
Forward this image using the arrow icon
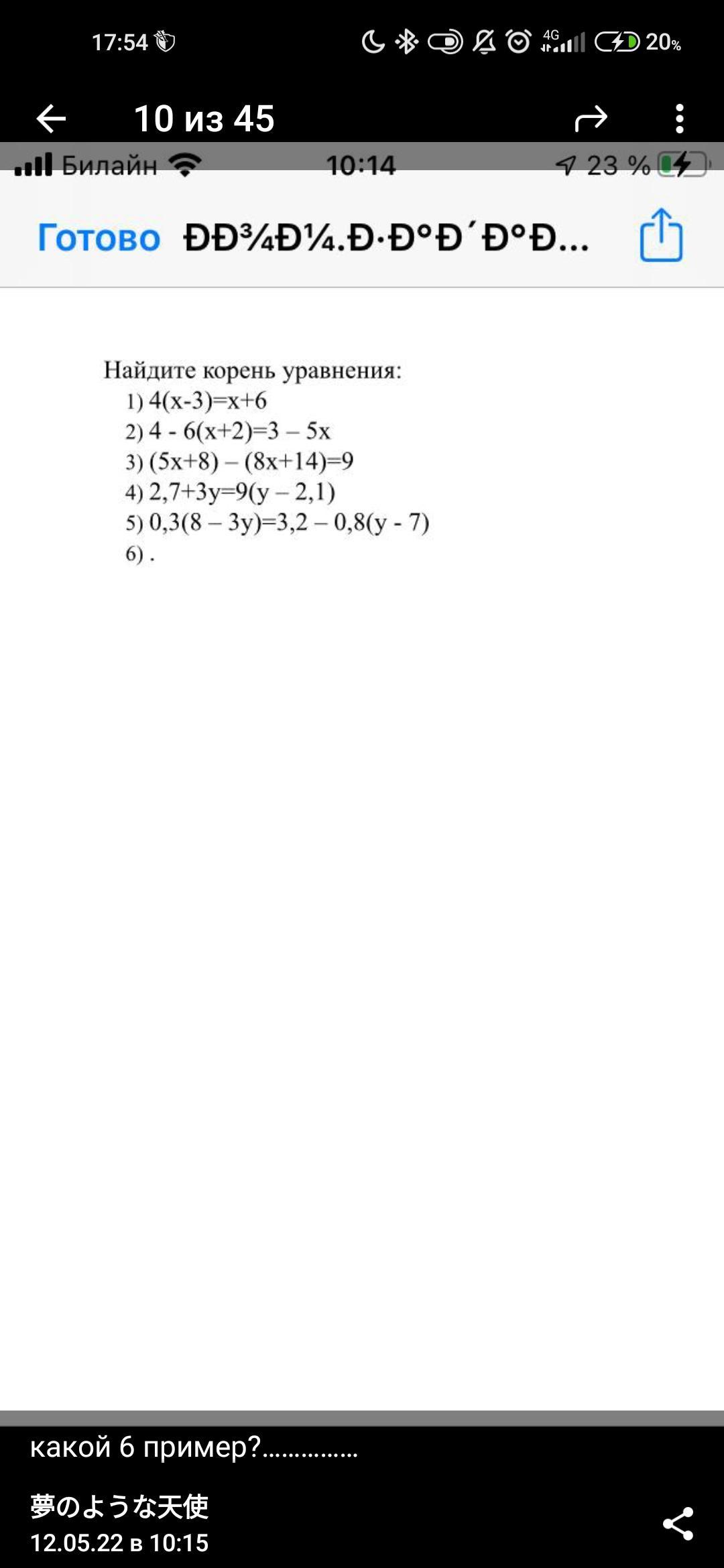click(x=591, y=119)
